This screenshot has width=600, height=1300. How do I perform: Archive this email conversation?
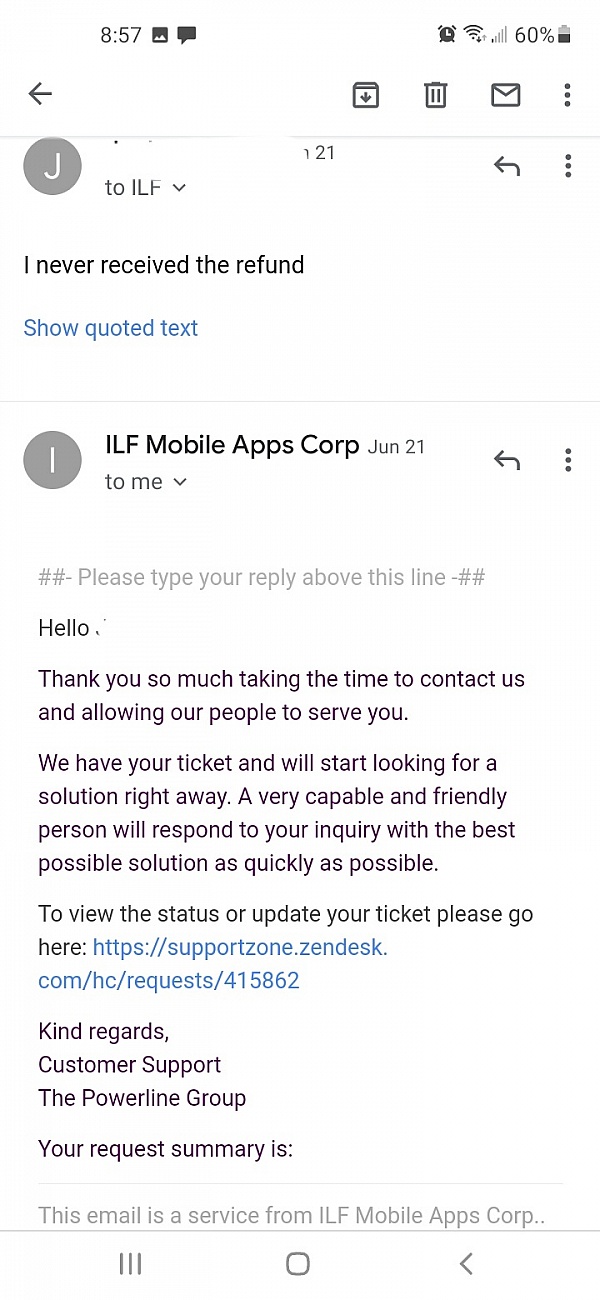click(x=365, y=95)
